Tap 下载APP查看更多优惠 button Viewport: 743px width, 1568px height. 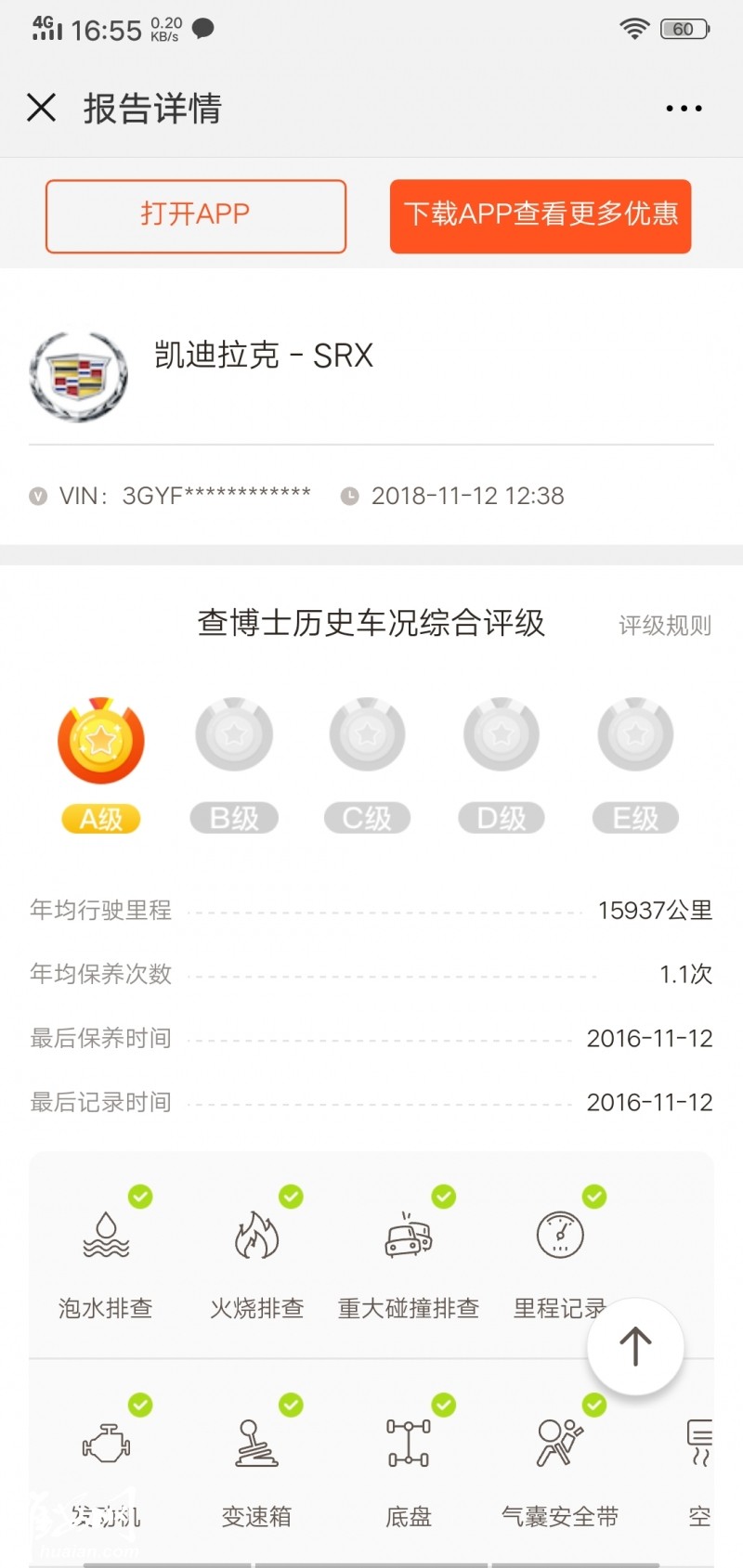coord(541,216)
